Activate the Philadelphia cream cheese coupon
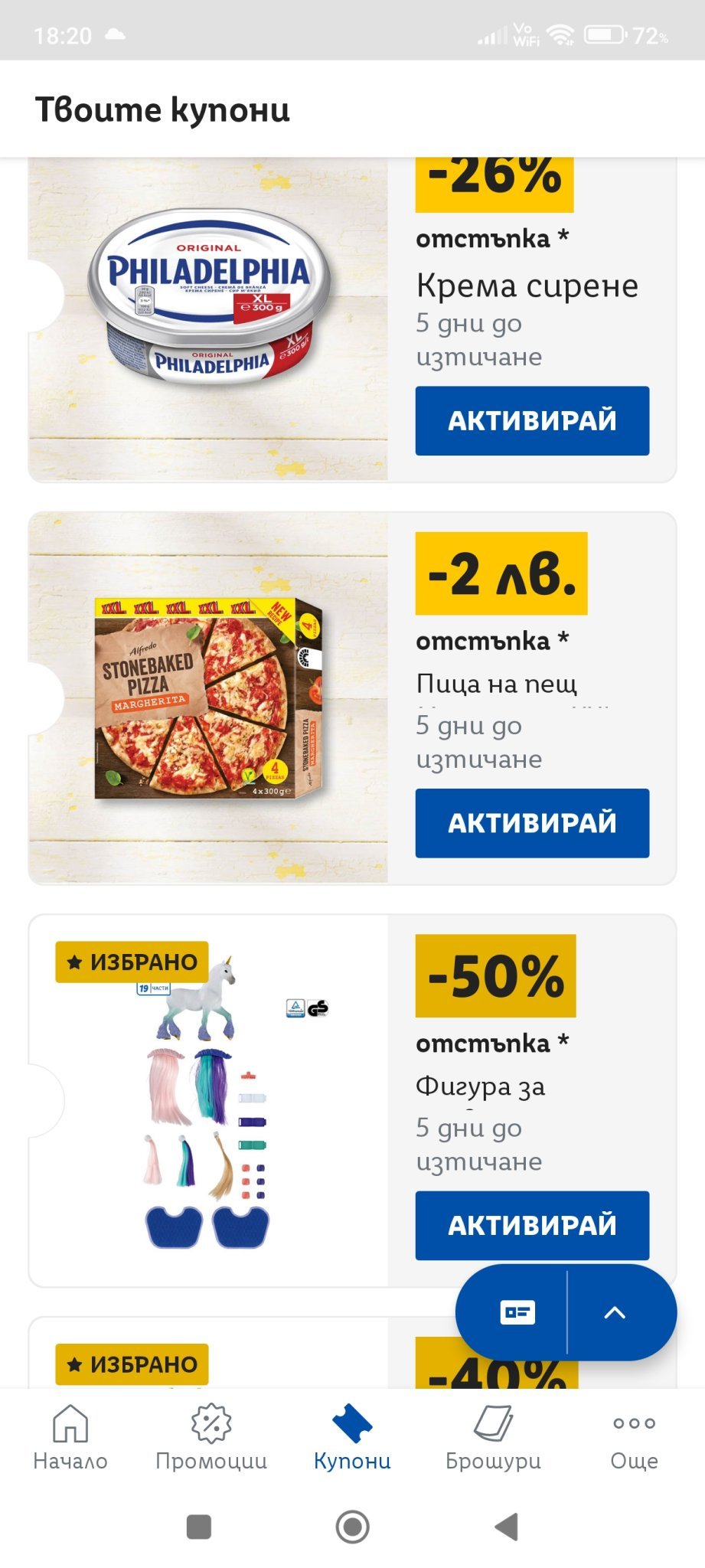 click(x=532, y=420)
